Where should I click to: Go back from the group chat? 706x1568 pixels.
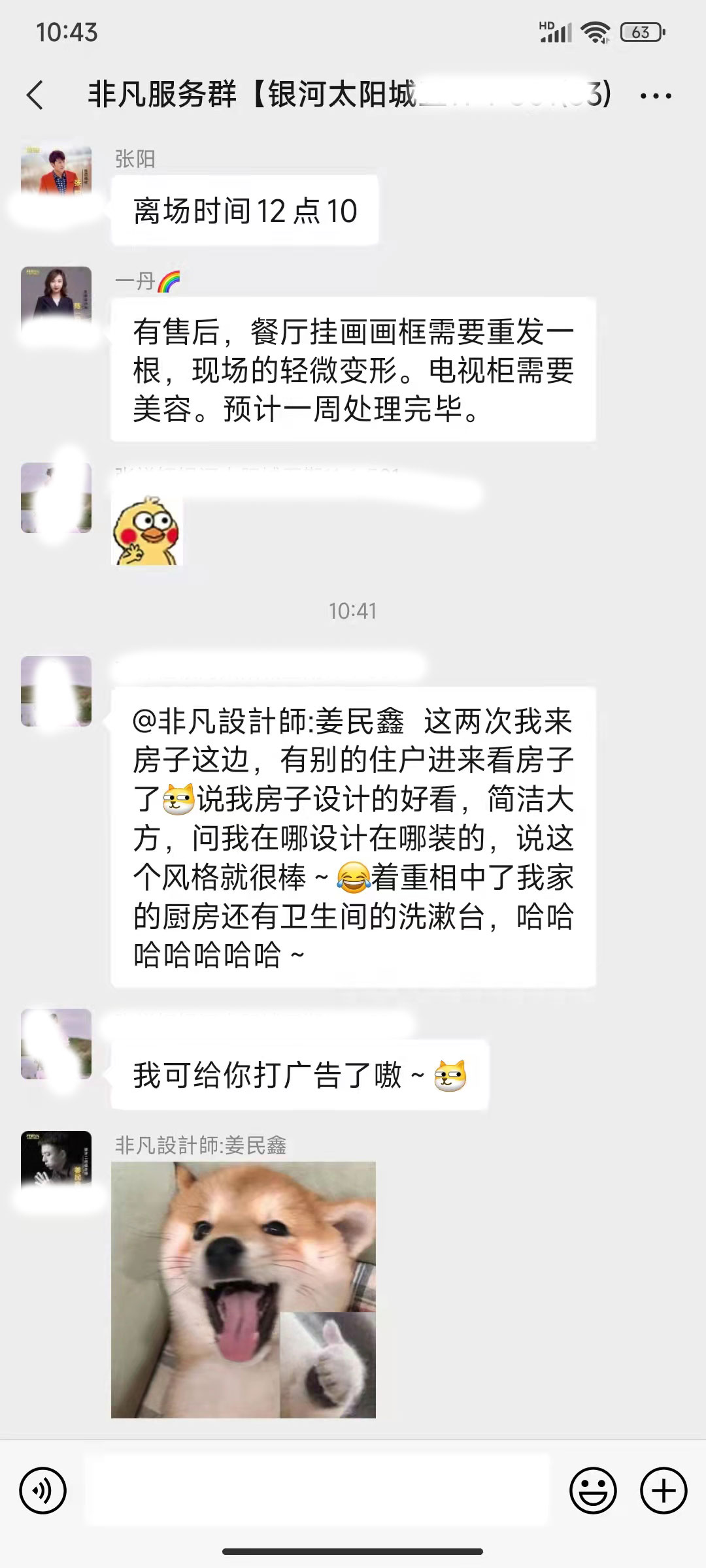(35, 95)
